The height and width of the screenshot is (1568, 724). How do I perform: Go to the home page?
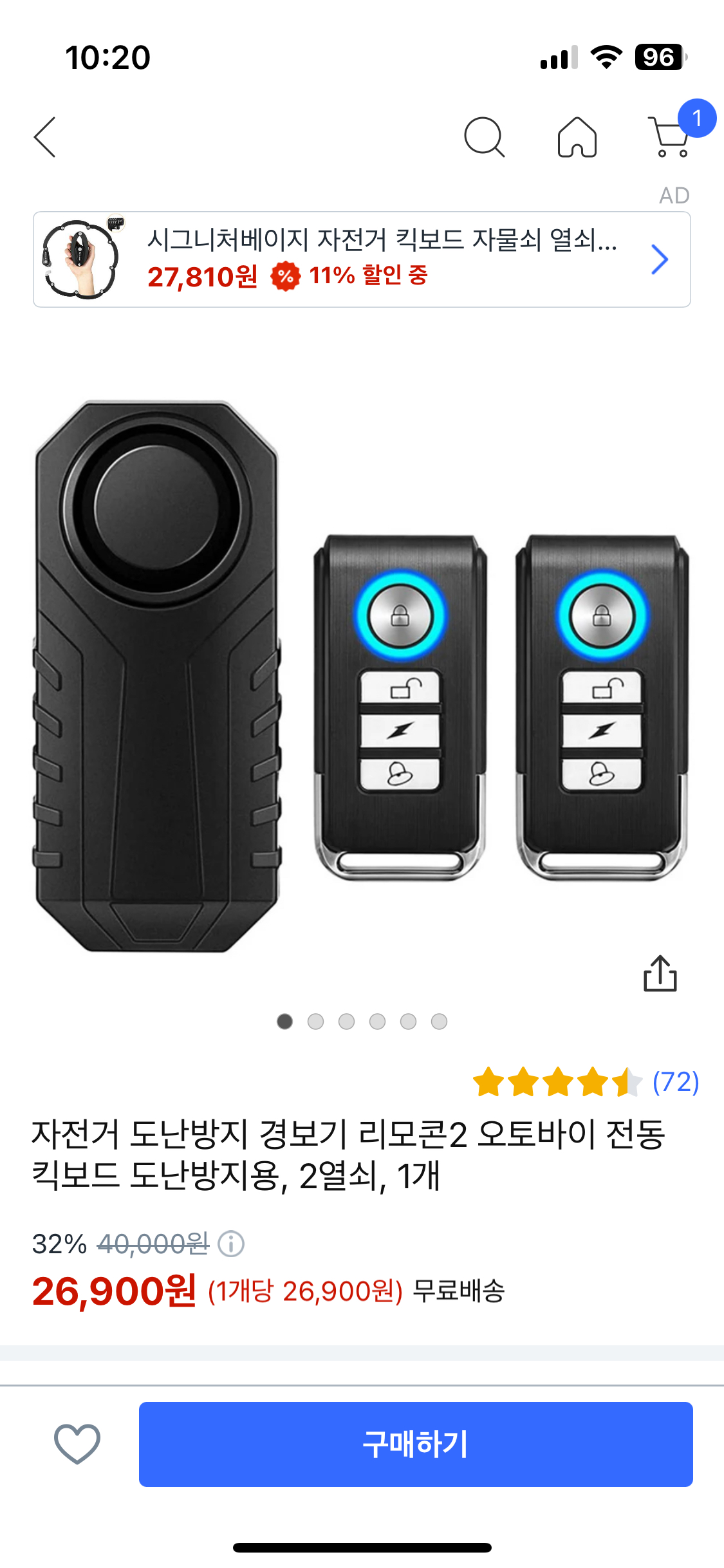click(x=577, y=137)
